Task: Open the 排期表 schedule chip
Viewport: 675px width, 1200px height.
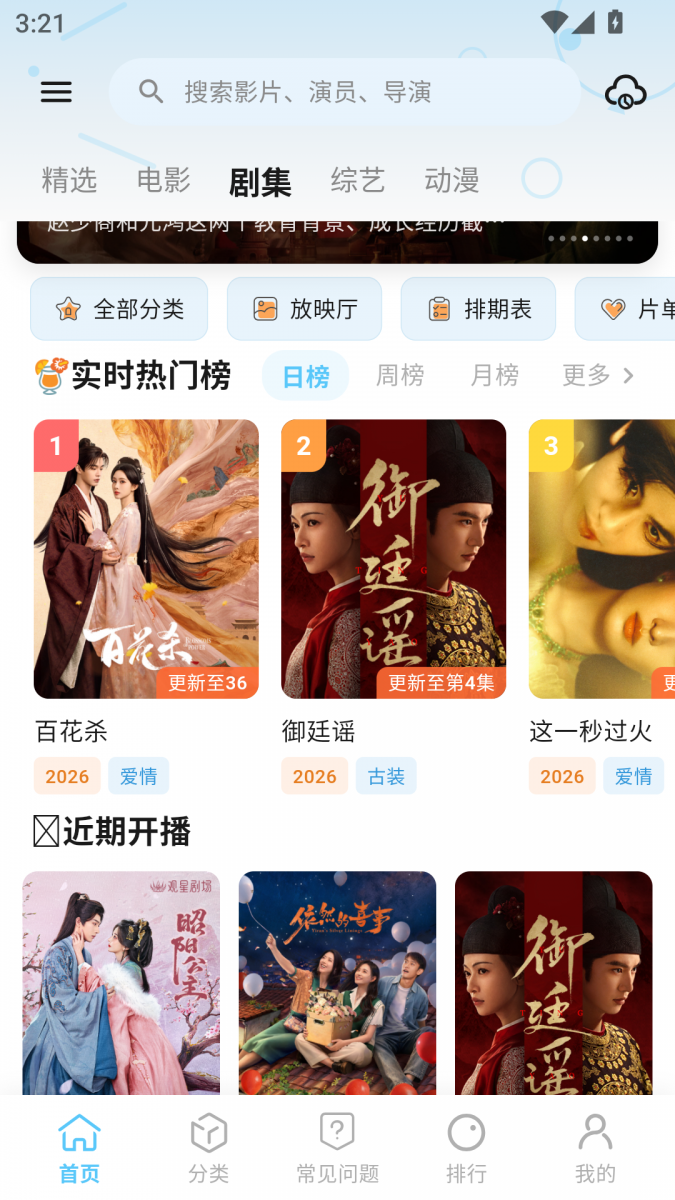Action: [478, 309]
